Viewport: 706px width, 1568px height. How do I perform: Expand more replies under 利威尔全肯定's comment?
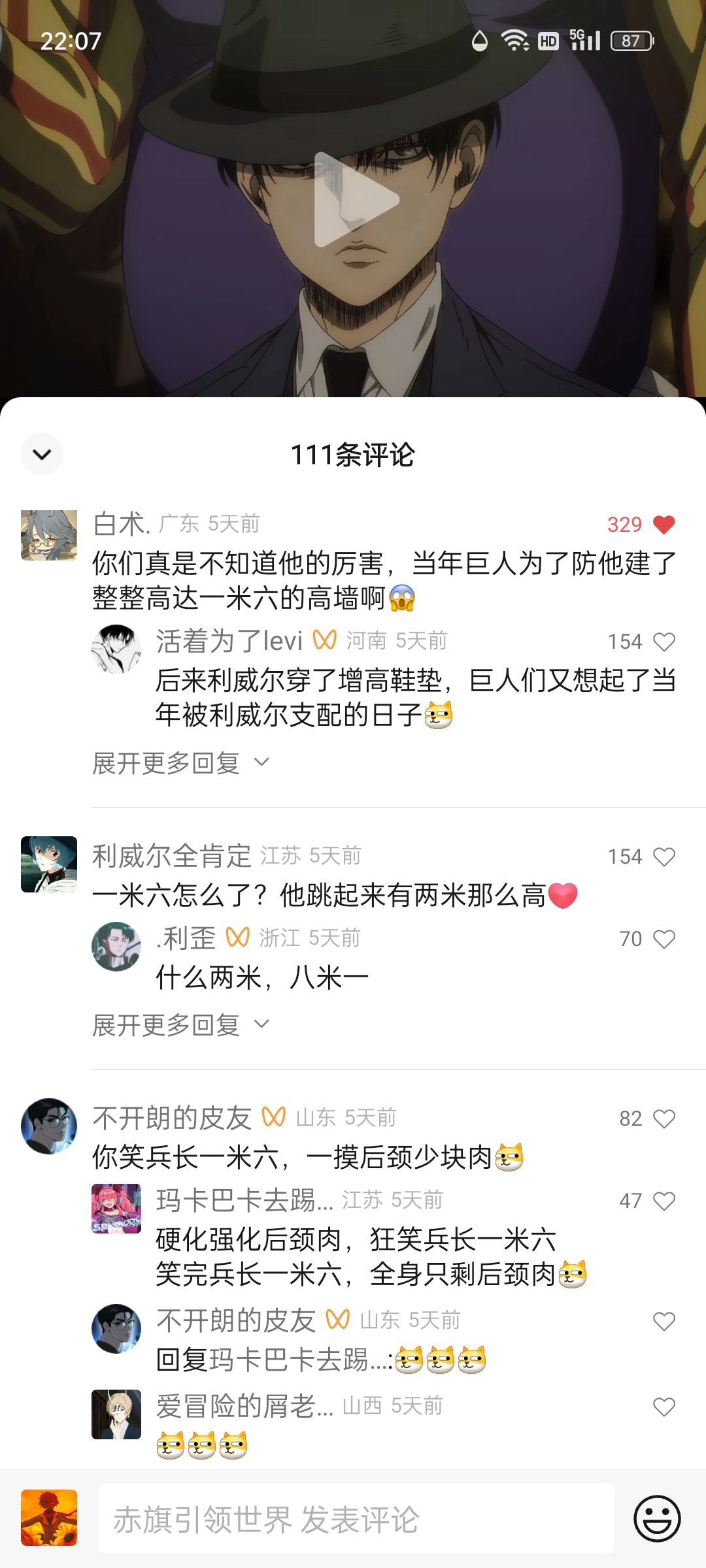(x=180, y=1024)
